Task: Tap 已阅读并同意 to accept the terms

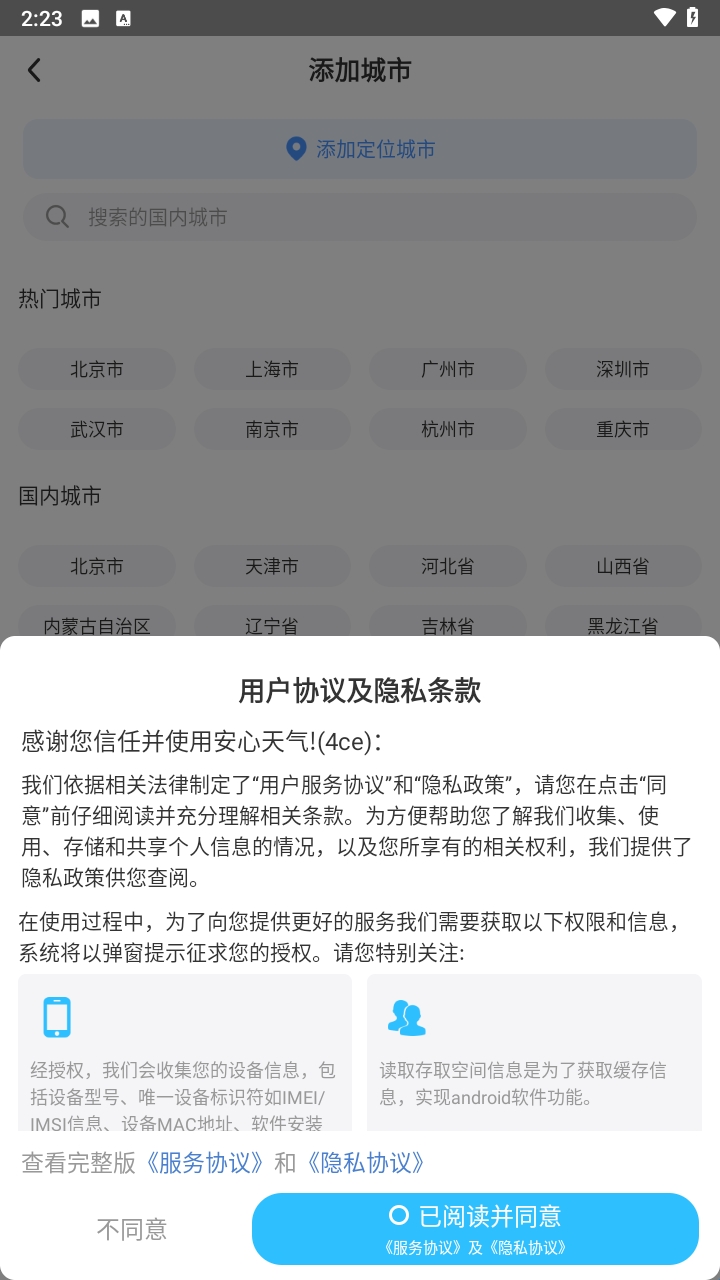Action: [475, 1228]
